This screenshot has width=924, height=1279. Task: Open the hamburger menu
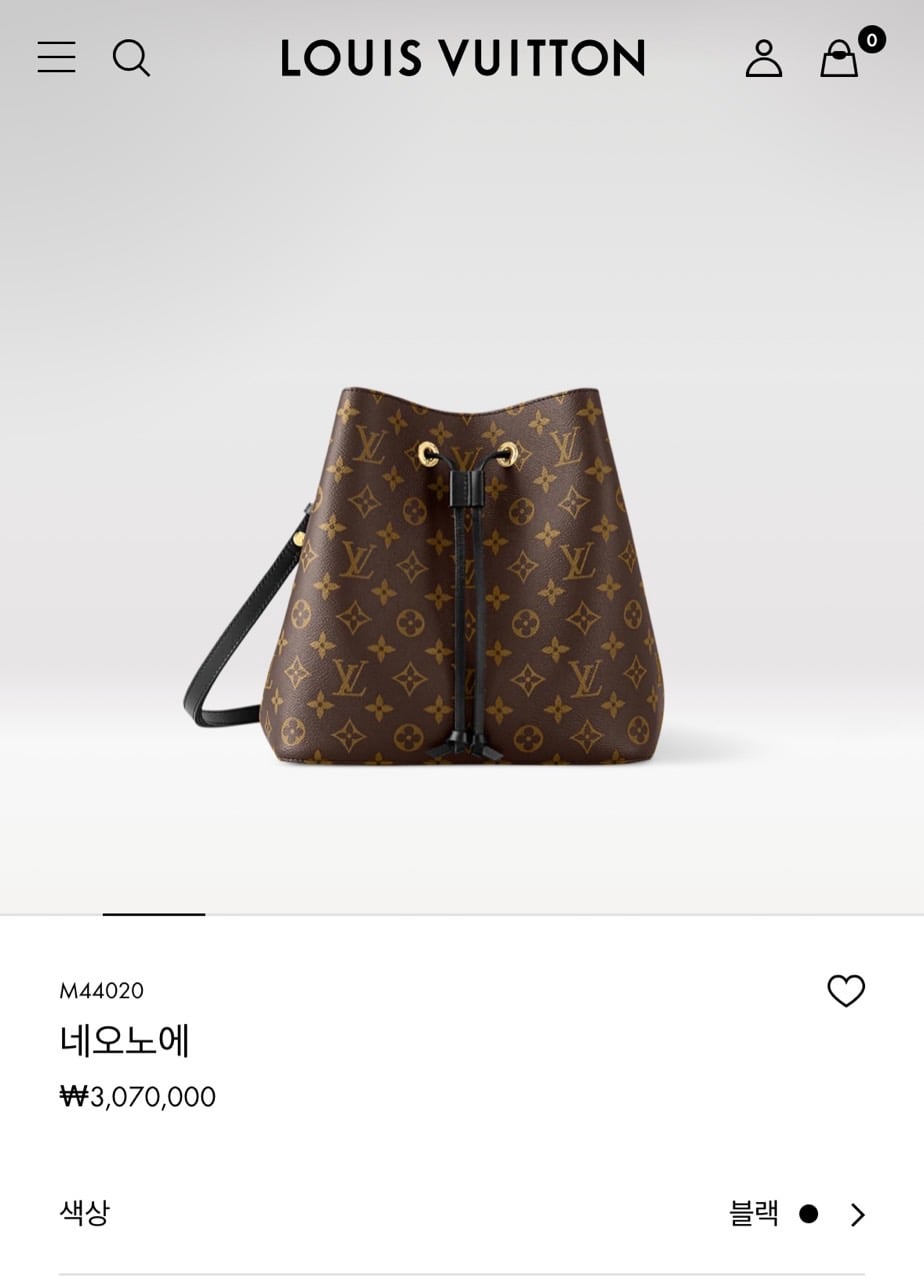point(56,57)
